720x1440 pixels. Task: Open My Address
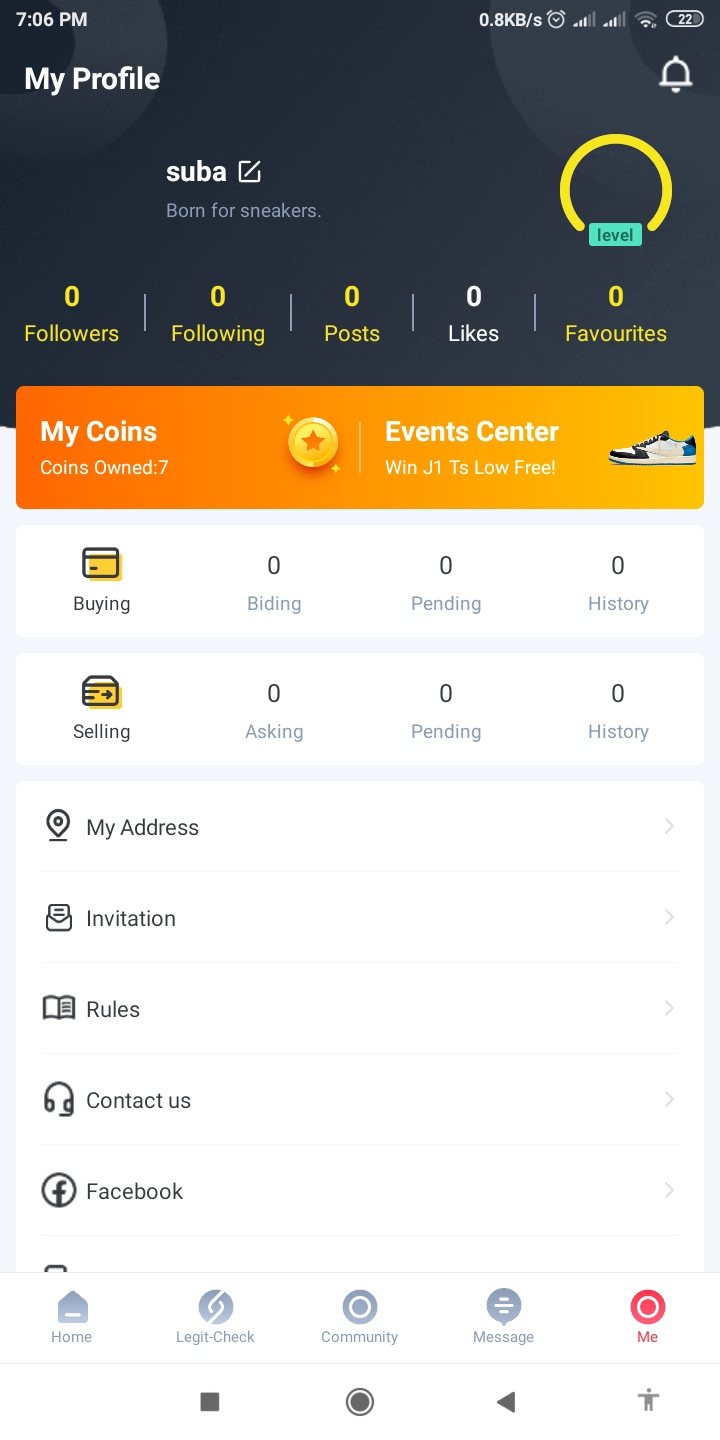tap(360, 827)
